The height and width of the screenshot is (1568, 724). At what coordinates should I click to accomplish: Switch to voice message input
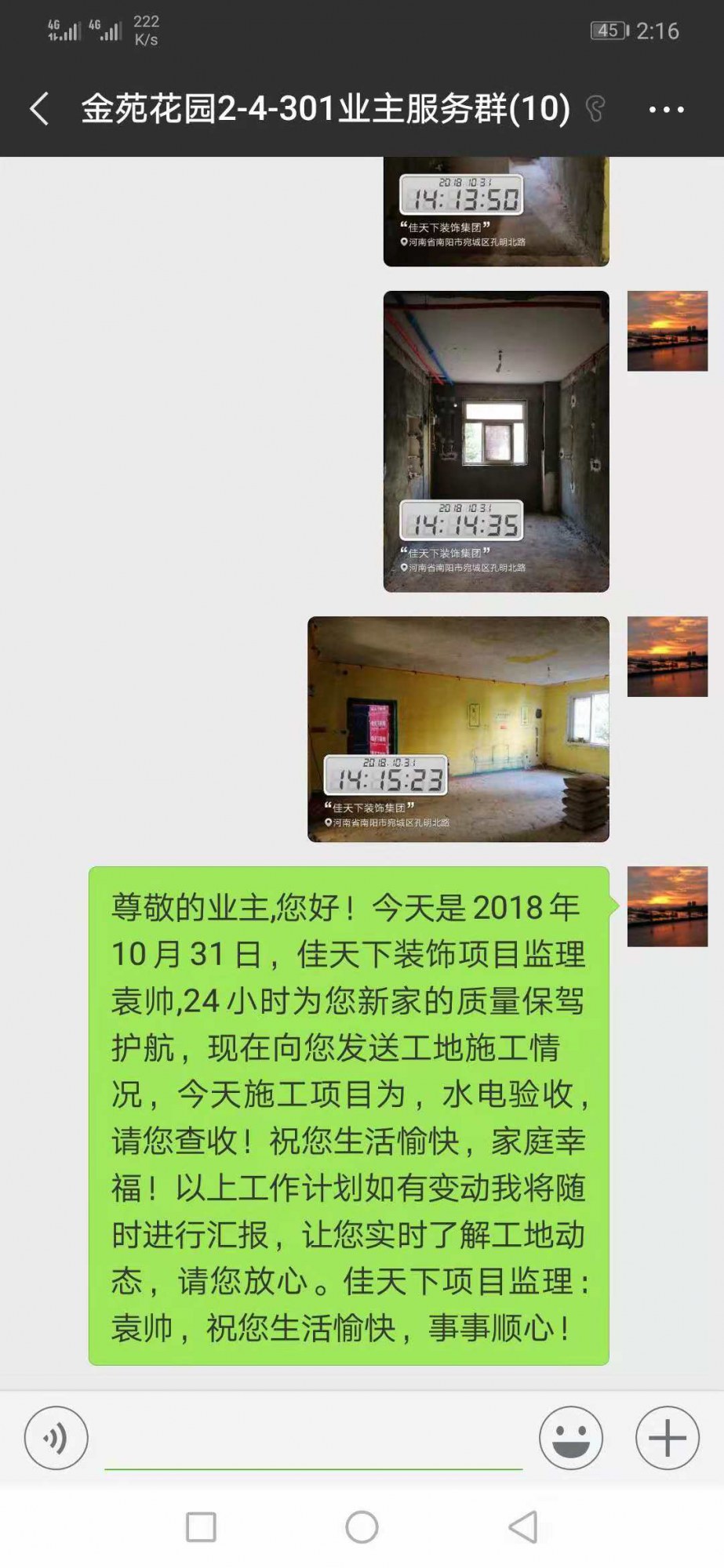[56, 1438]
